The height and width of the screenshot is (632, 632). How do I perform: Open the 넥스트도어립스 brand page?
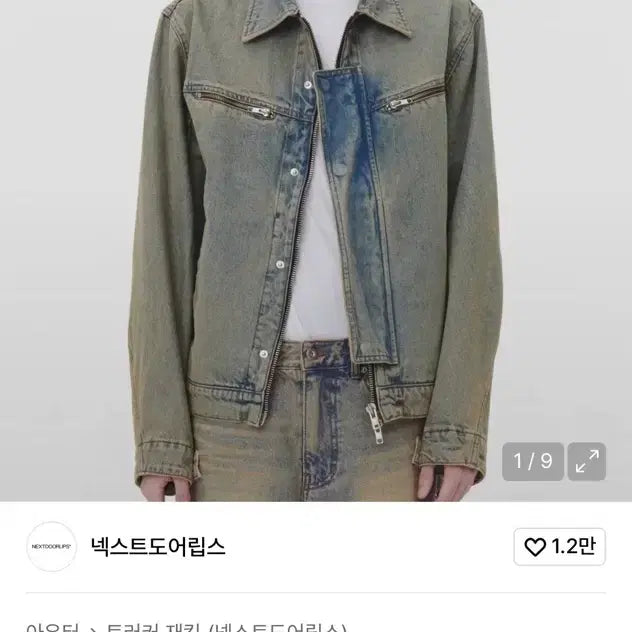[x=157, y=546]
